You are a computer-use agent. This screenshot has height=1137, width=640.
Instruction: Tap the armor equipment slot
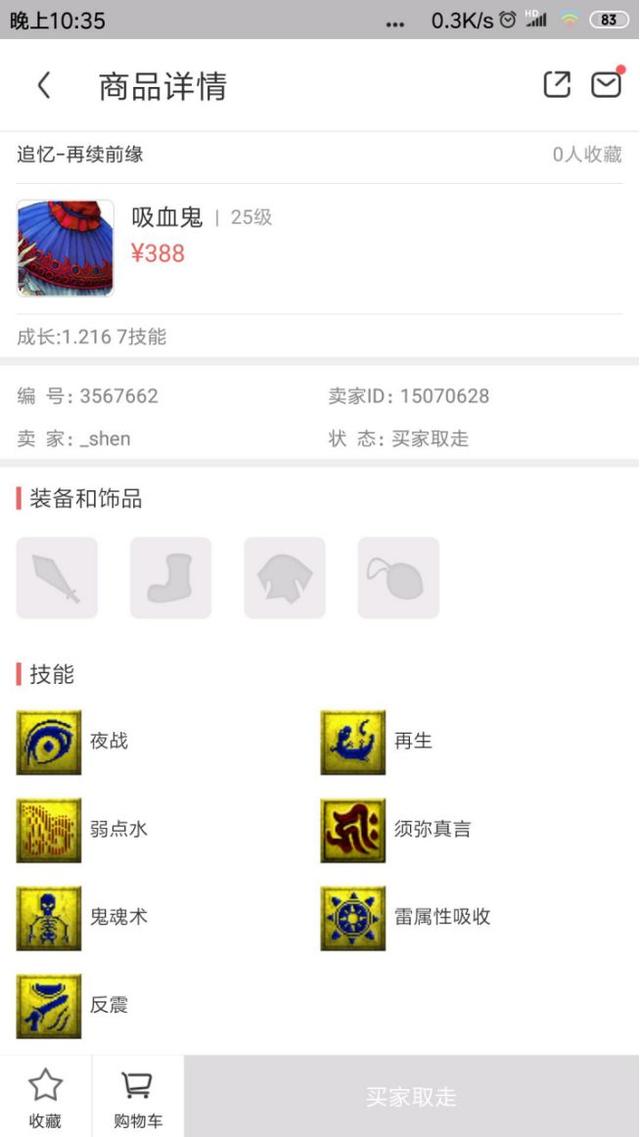pos(284,578)
